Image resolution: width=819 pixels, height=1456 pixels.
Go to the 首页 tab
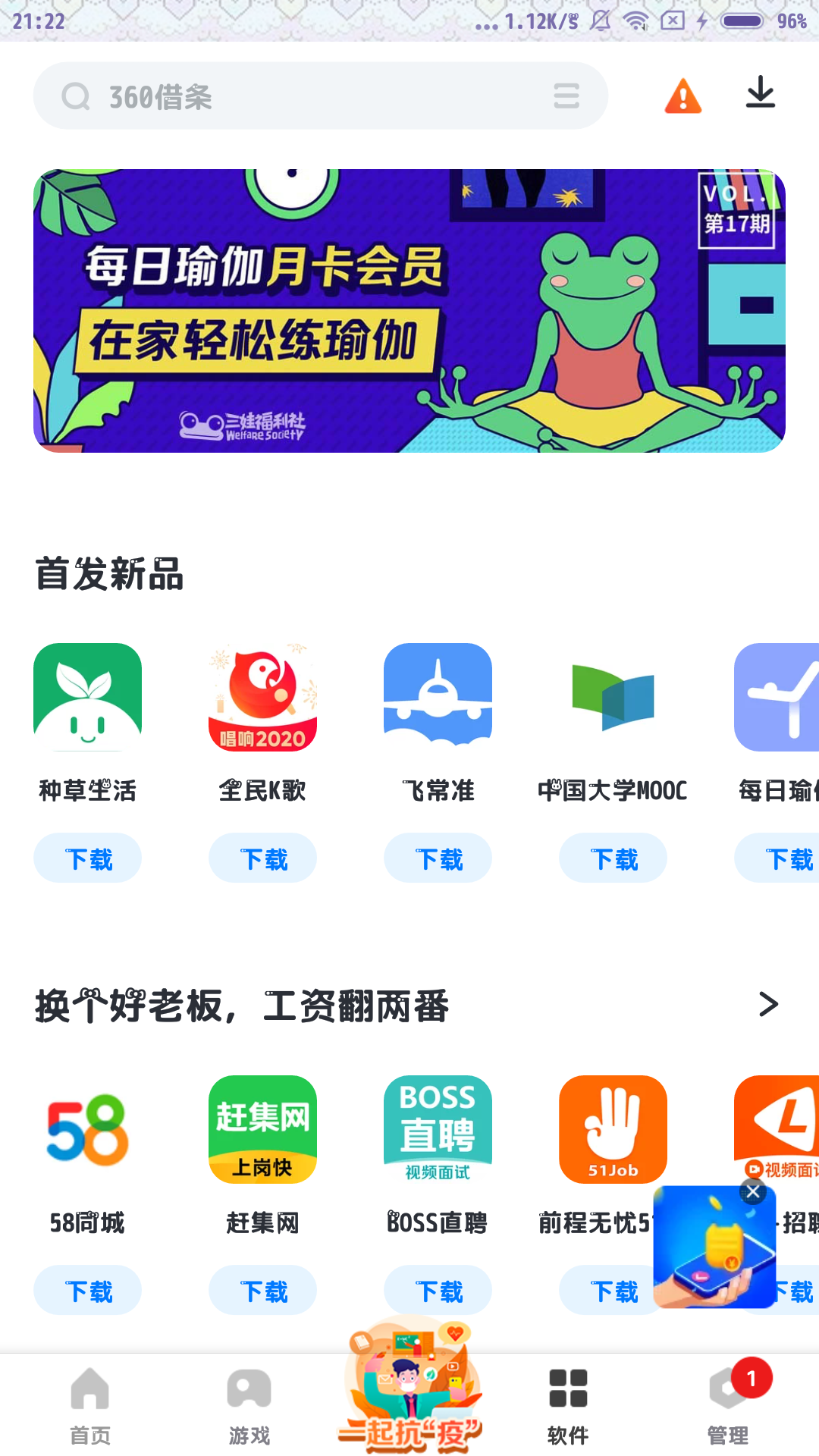click(90, 1404)
